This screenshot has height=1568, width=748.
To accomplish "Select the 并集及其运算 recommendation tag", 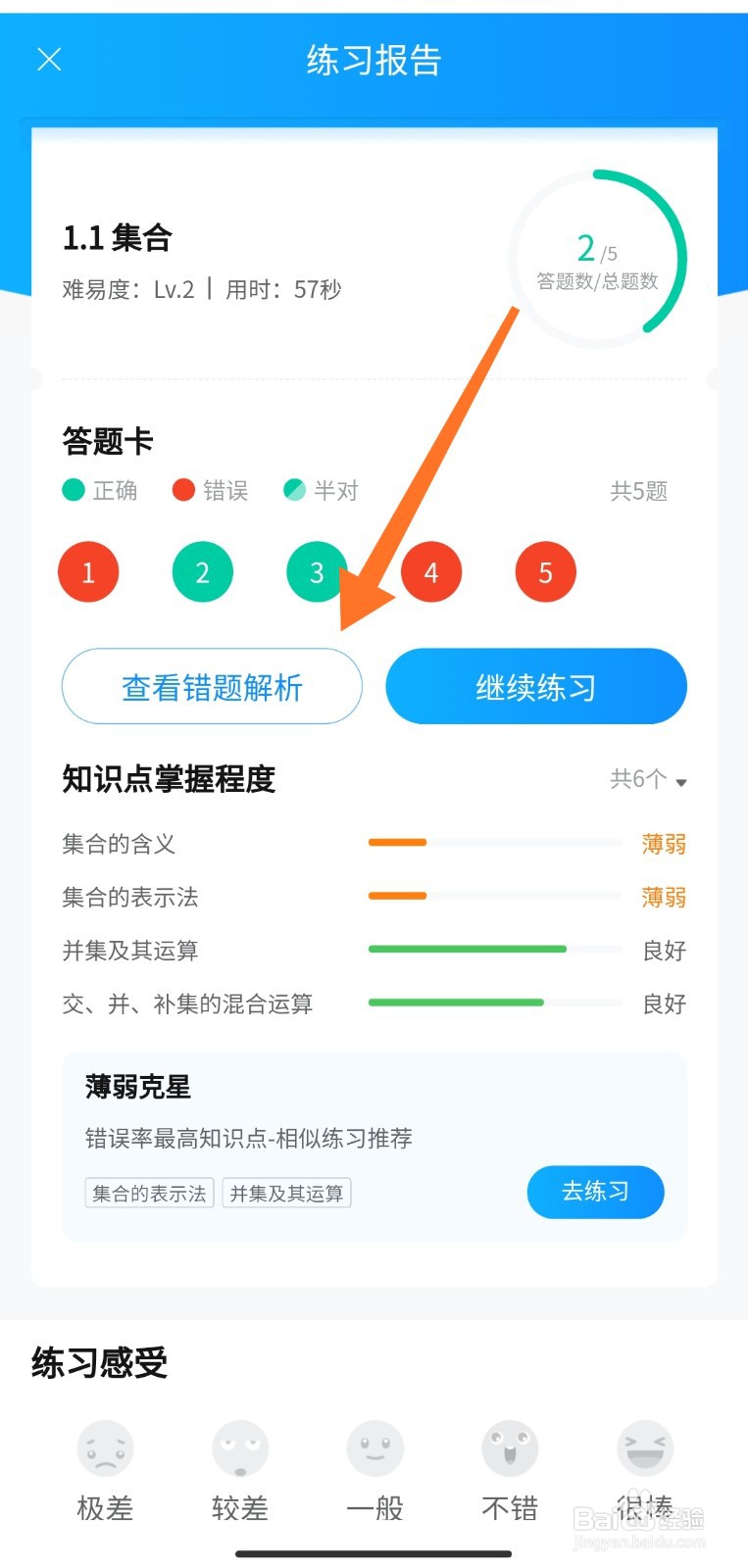I will coord(287,1192).
